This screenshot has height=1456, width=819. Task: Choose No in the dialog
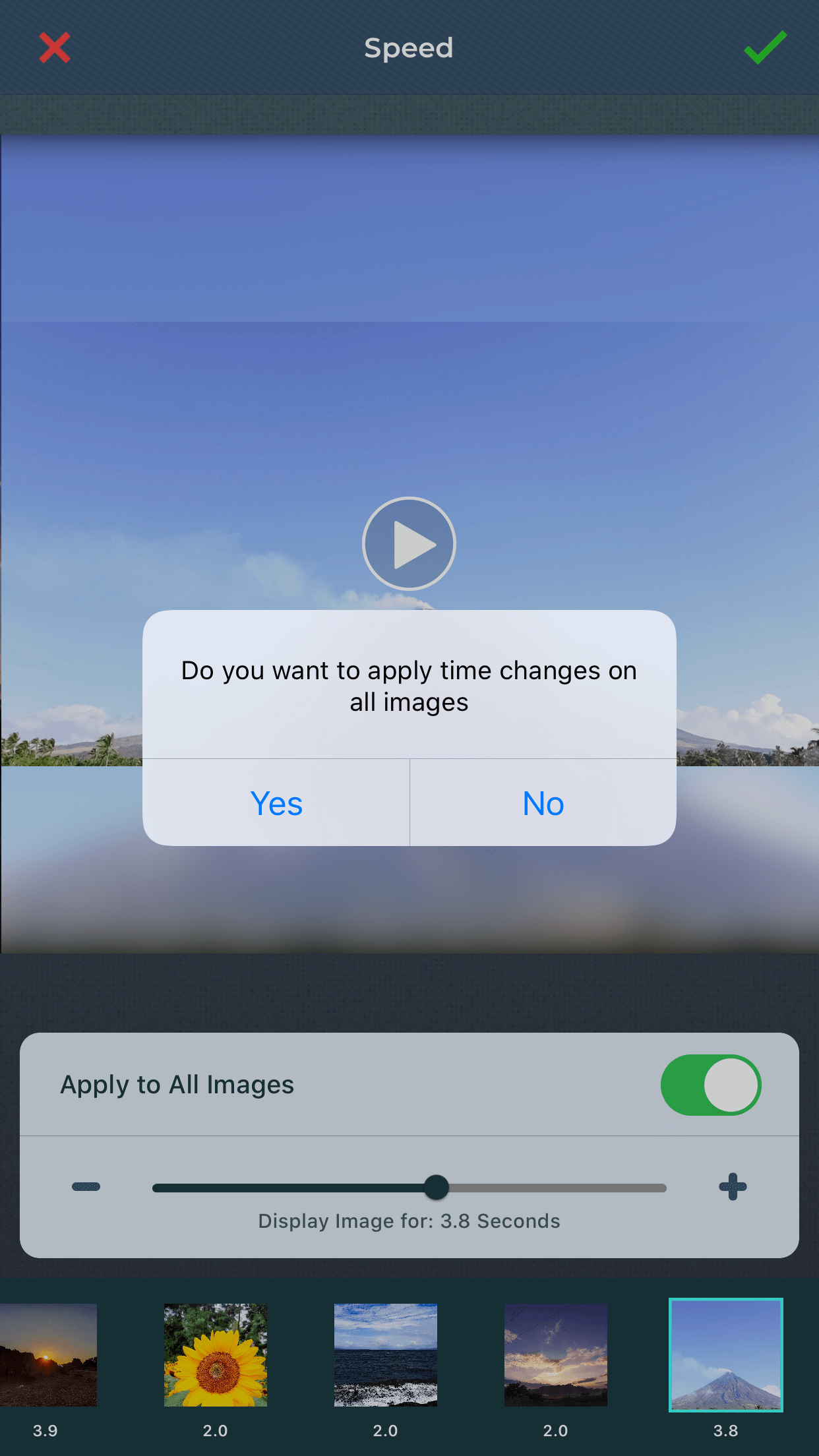pyautogui.click(x=543, y=803)
